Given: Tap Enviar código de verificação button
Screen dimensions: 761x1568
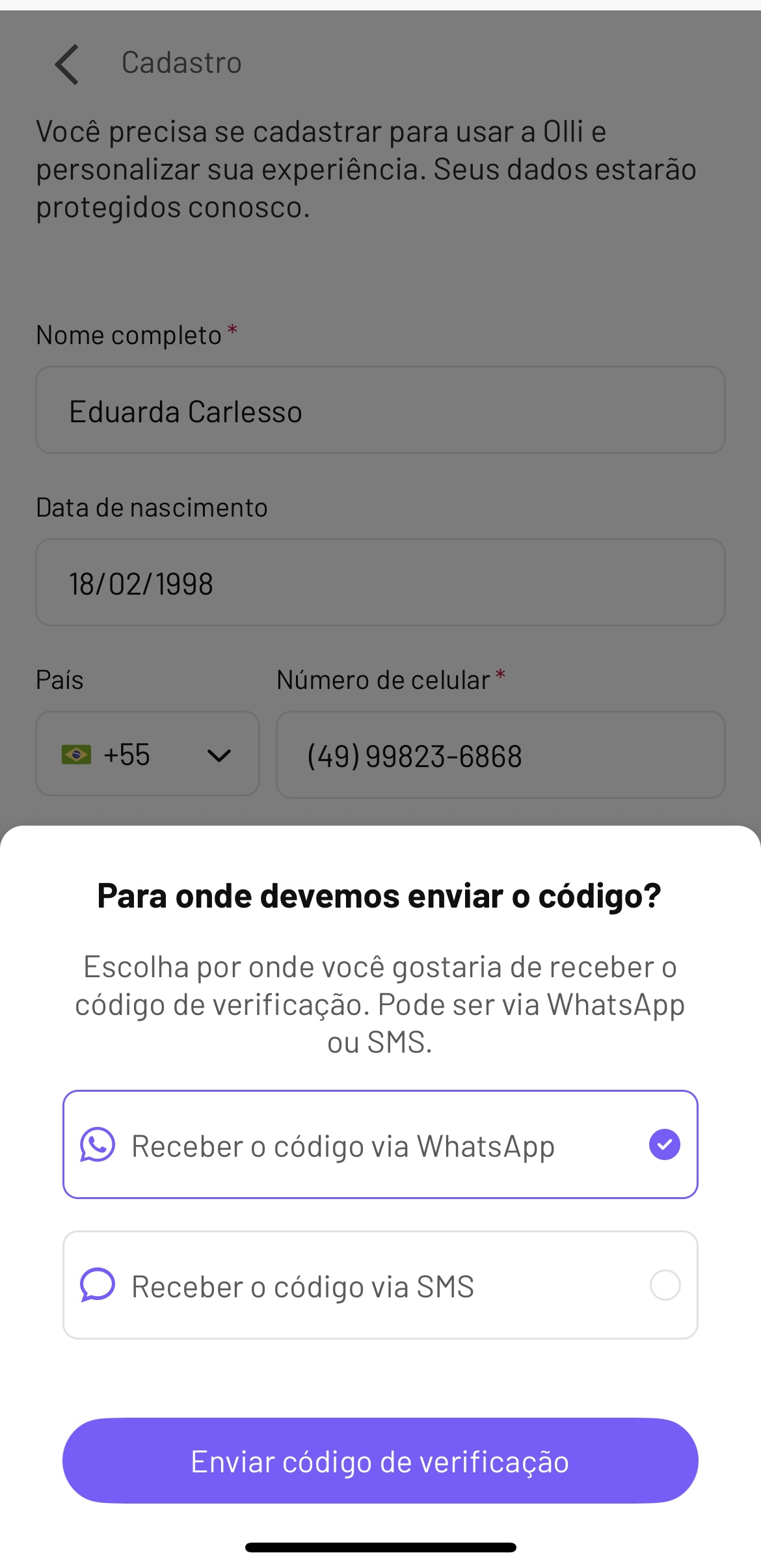Looking at the screenshot, I should (380, 1461).
